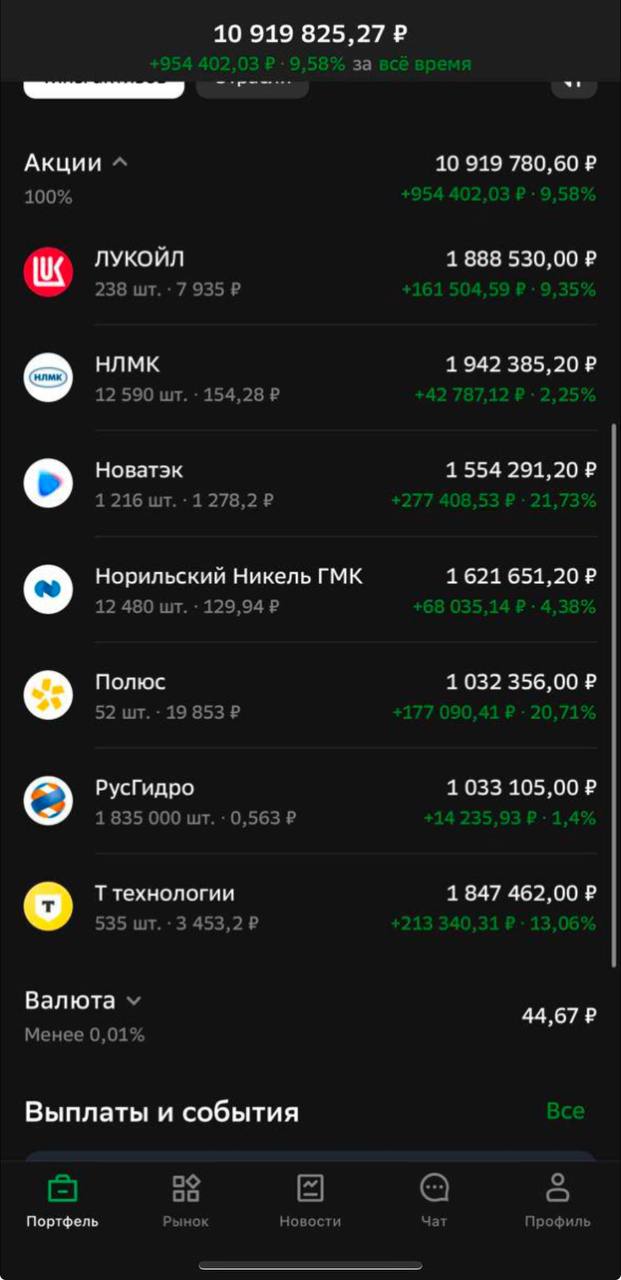Open the ЛУКОЙЛ stock position
This screenshot has width=621, height=1280.
point(310,273)
